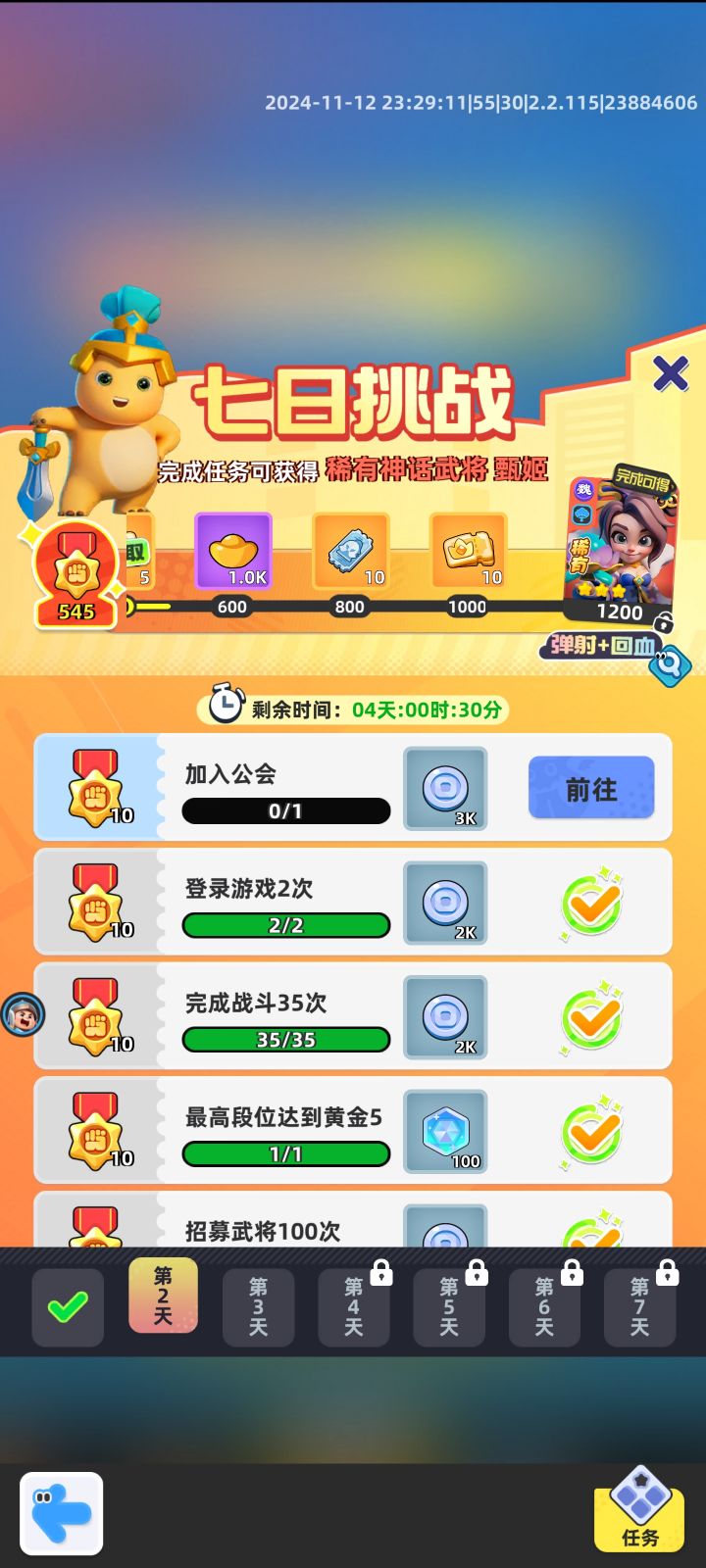The image size is (706, 1568).
Task: Click the 545 medal badge on the left
Action: pyautogui.click(x=76, y=573)
